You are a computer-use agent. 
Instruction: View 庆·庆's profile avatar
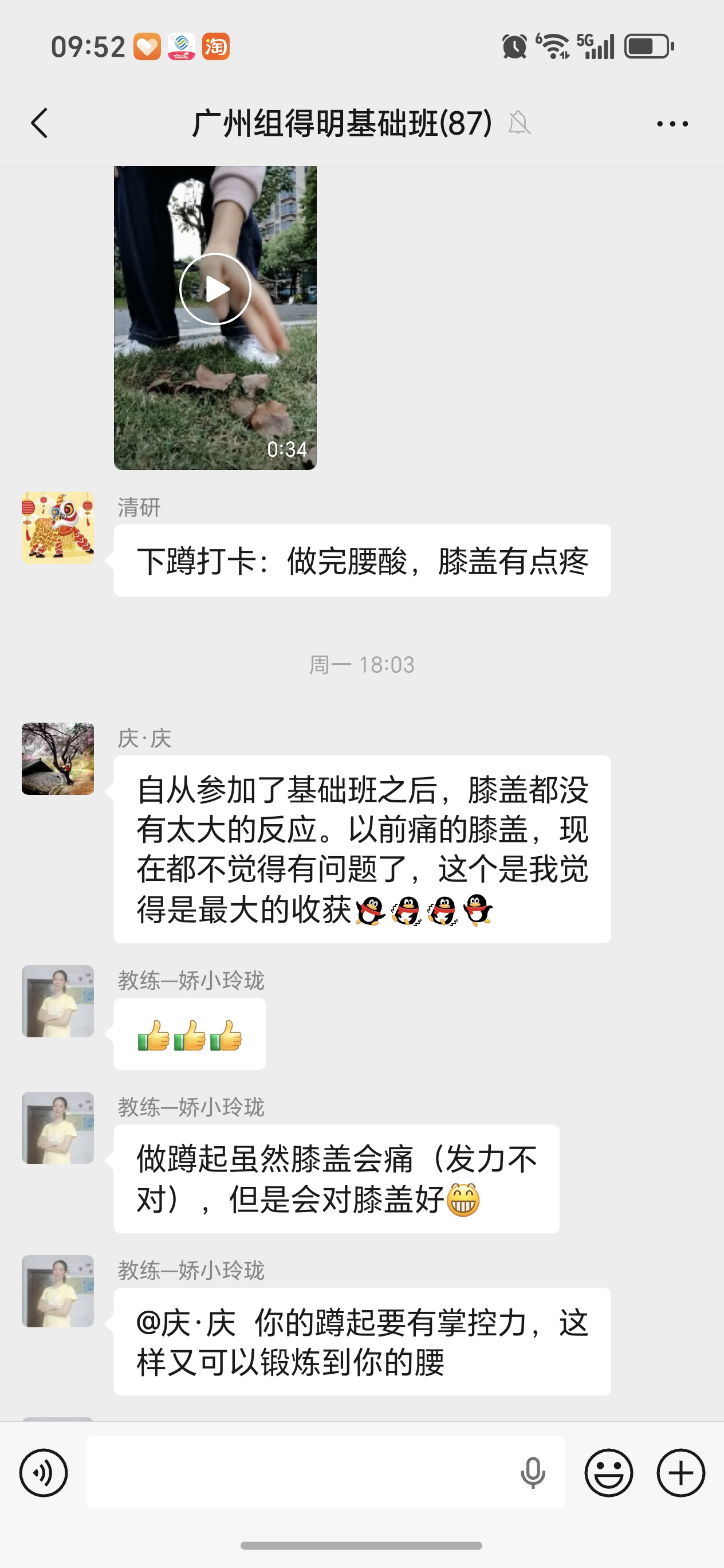[58, 758]
